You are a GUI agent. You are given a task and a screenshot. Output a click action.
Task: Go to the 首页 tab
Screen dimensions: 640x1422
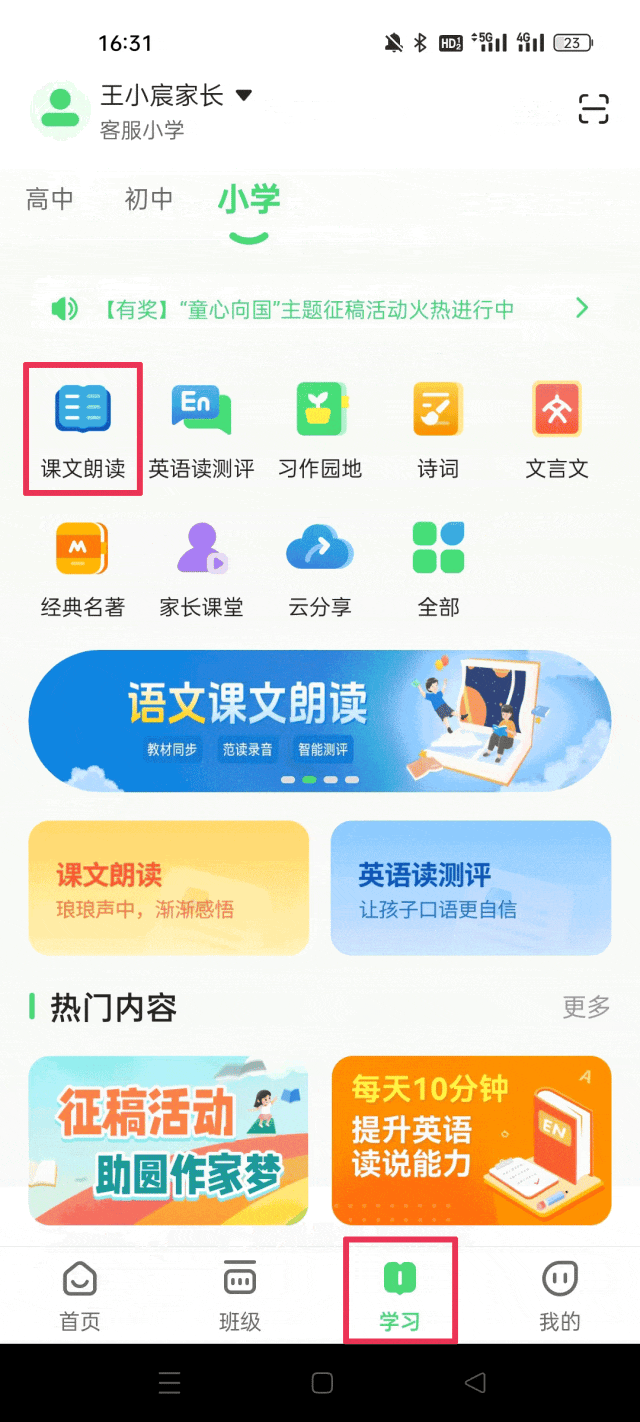point(80,1296)
